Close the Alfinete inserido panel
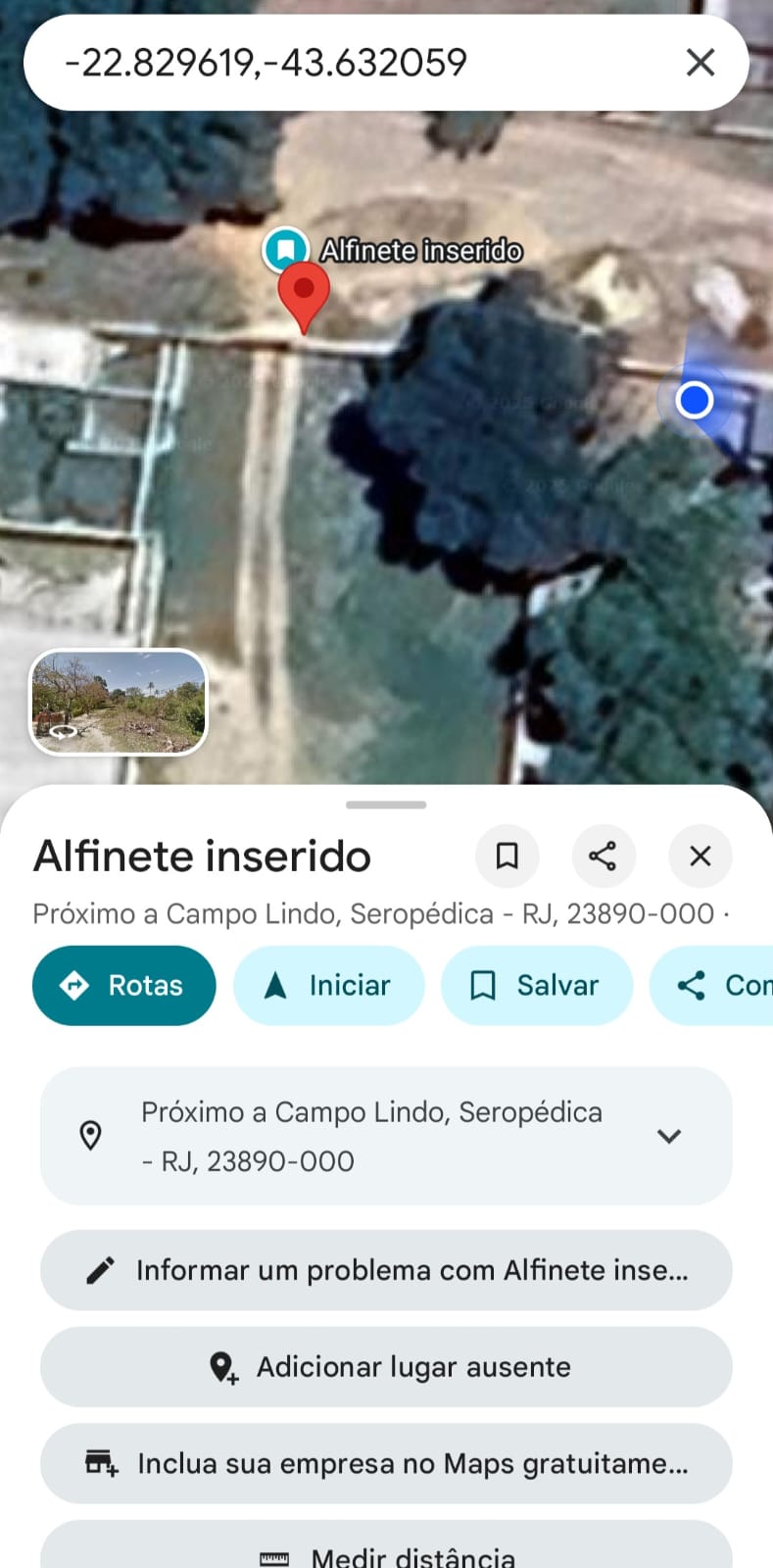This screenshot has height=1568, width=773. pos(700,856)
